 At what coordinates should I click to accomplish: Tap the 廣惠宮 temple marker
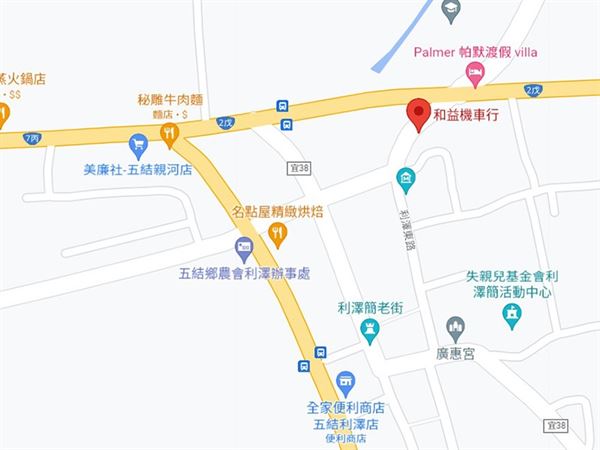456,328
